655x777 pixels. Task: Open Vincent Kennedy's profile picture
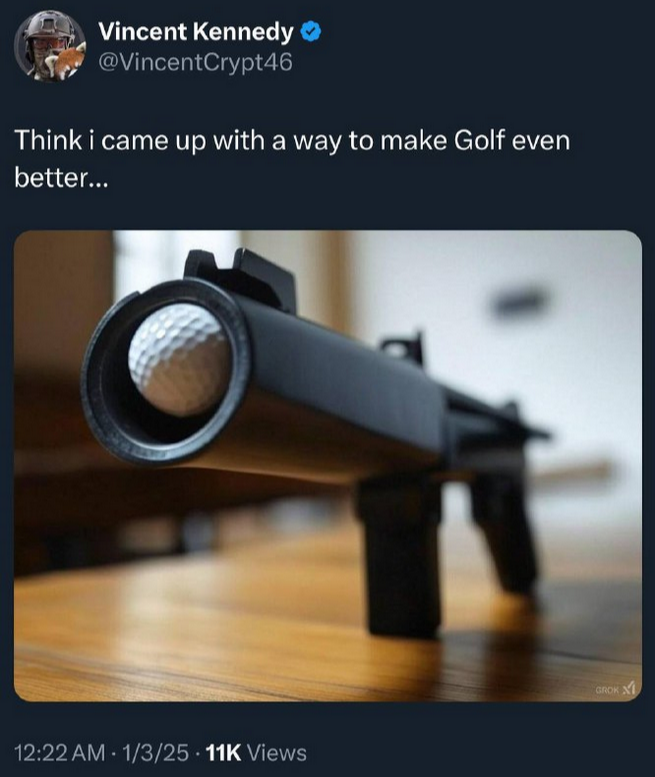coord(50,46)
